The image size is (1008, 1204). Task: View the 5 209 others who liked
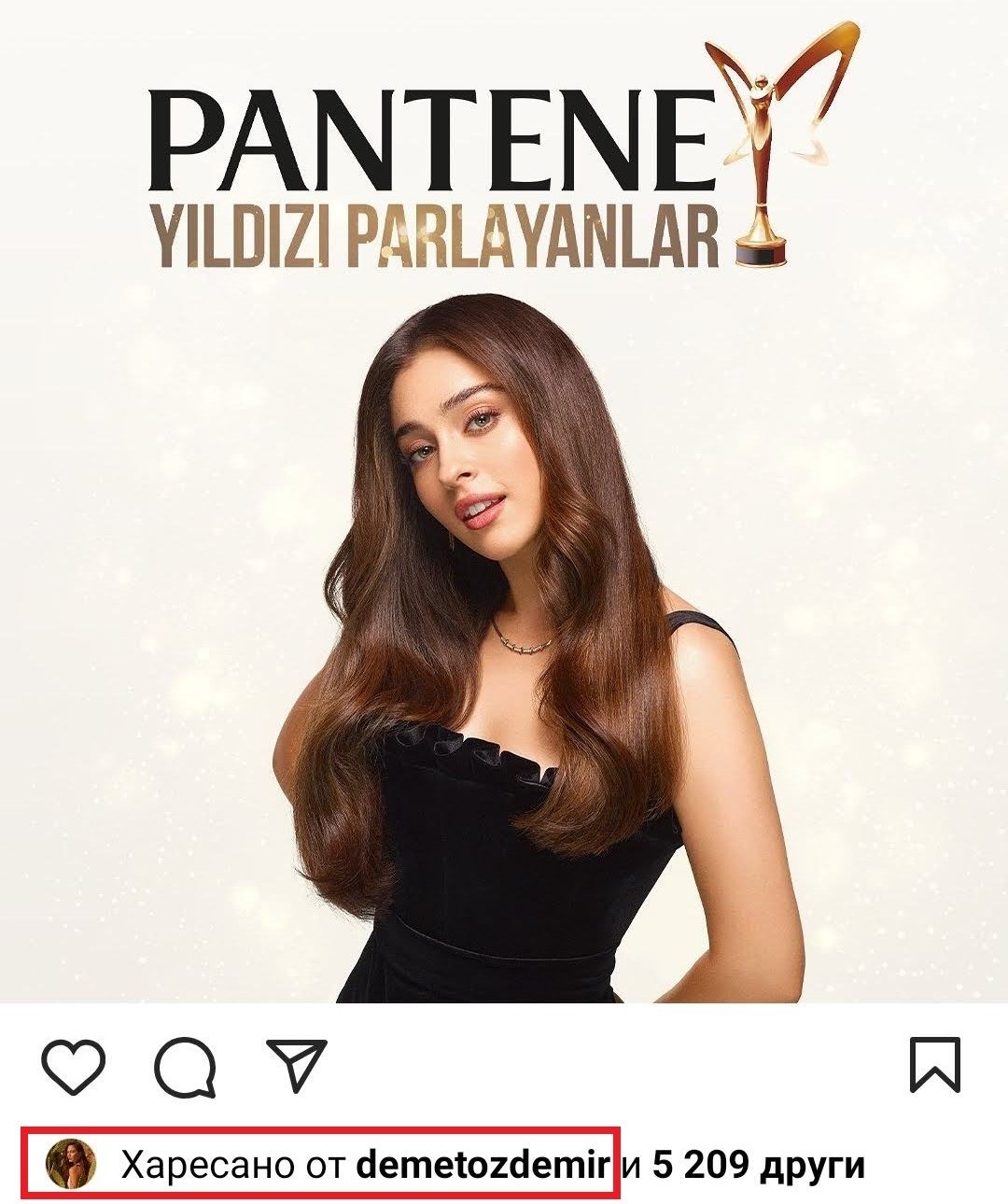pyautogui.click(x=758, y=1166)
